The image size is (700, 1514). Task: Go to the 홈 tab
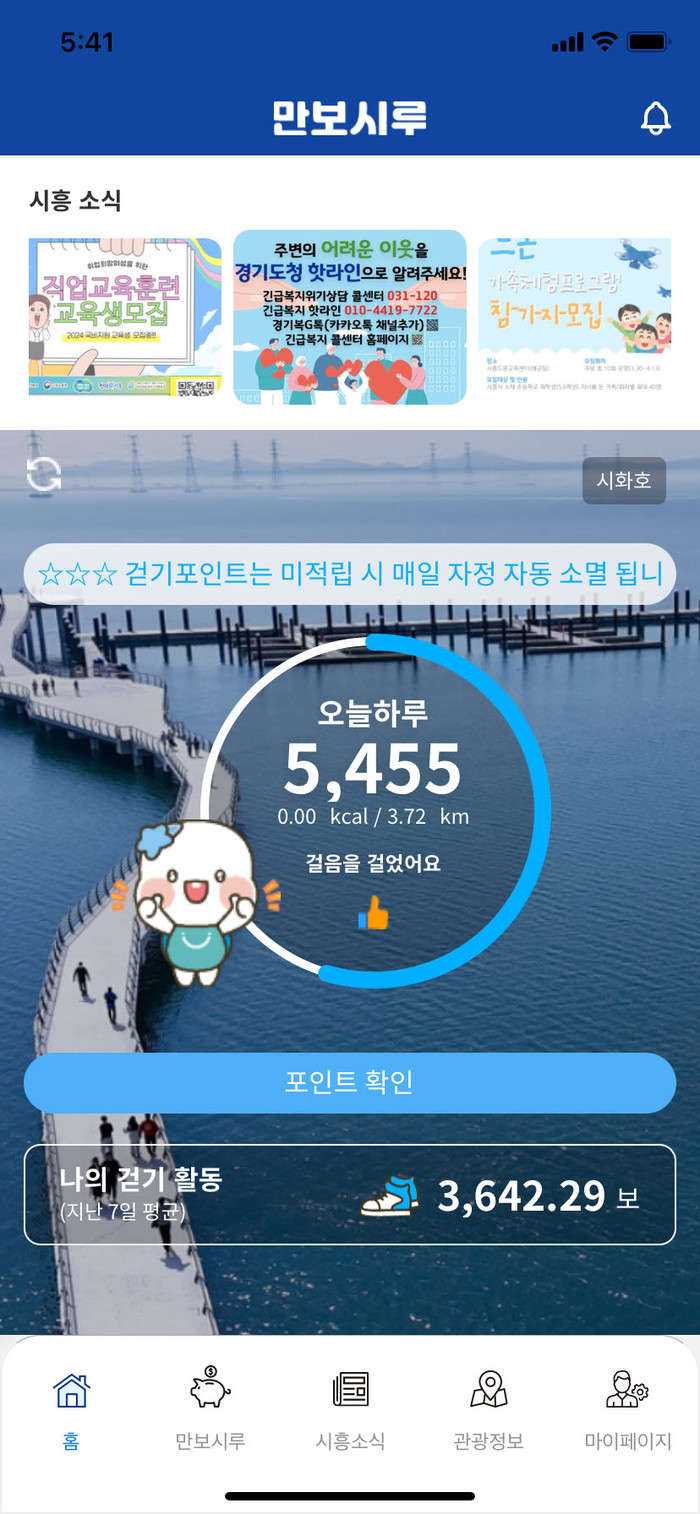coord(71,1408)
